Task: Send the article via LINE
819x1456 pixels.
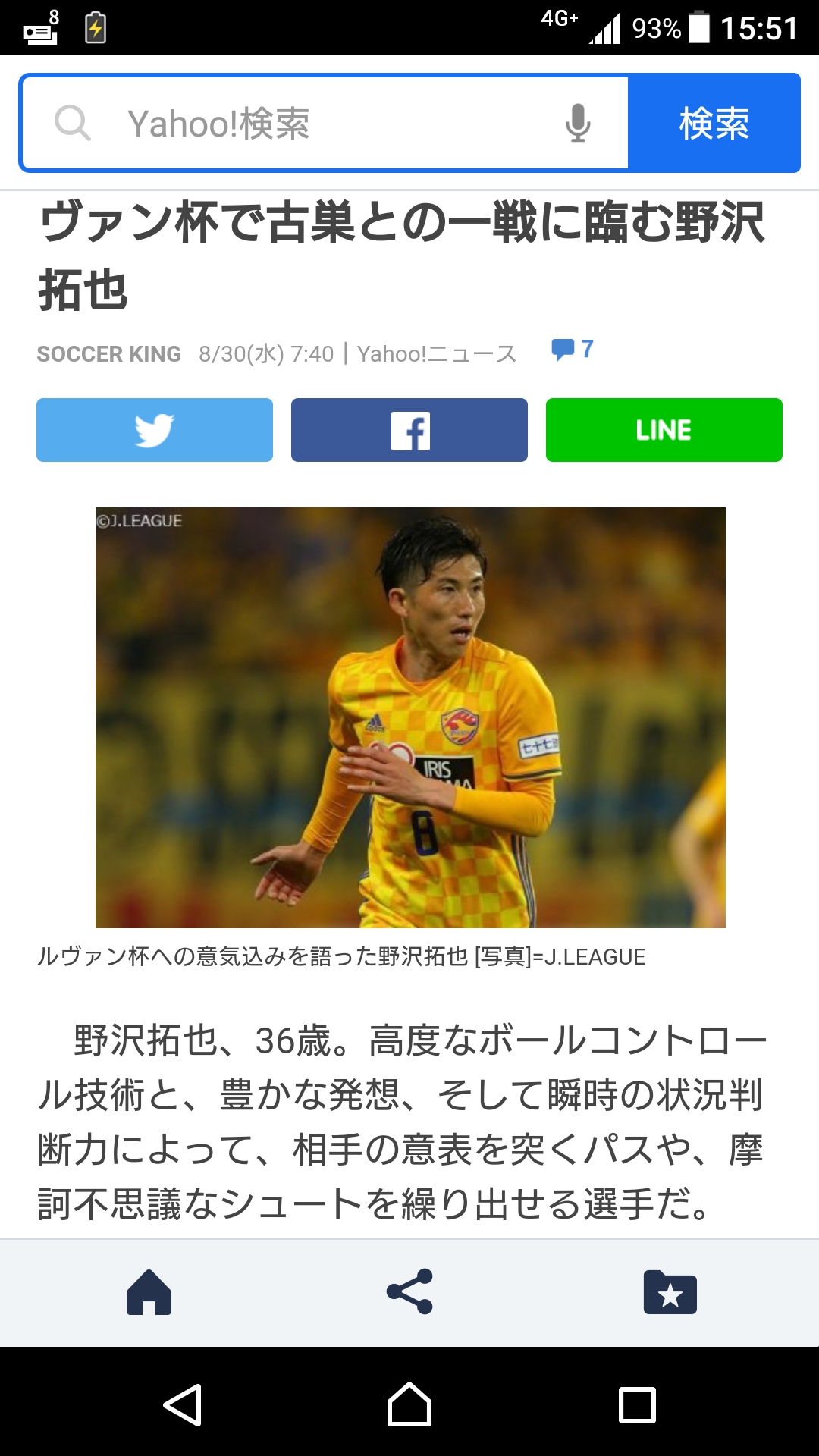Action: pos(664,430)
